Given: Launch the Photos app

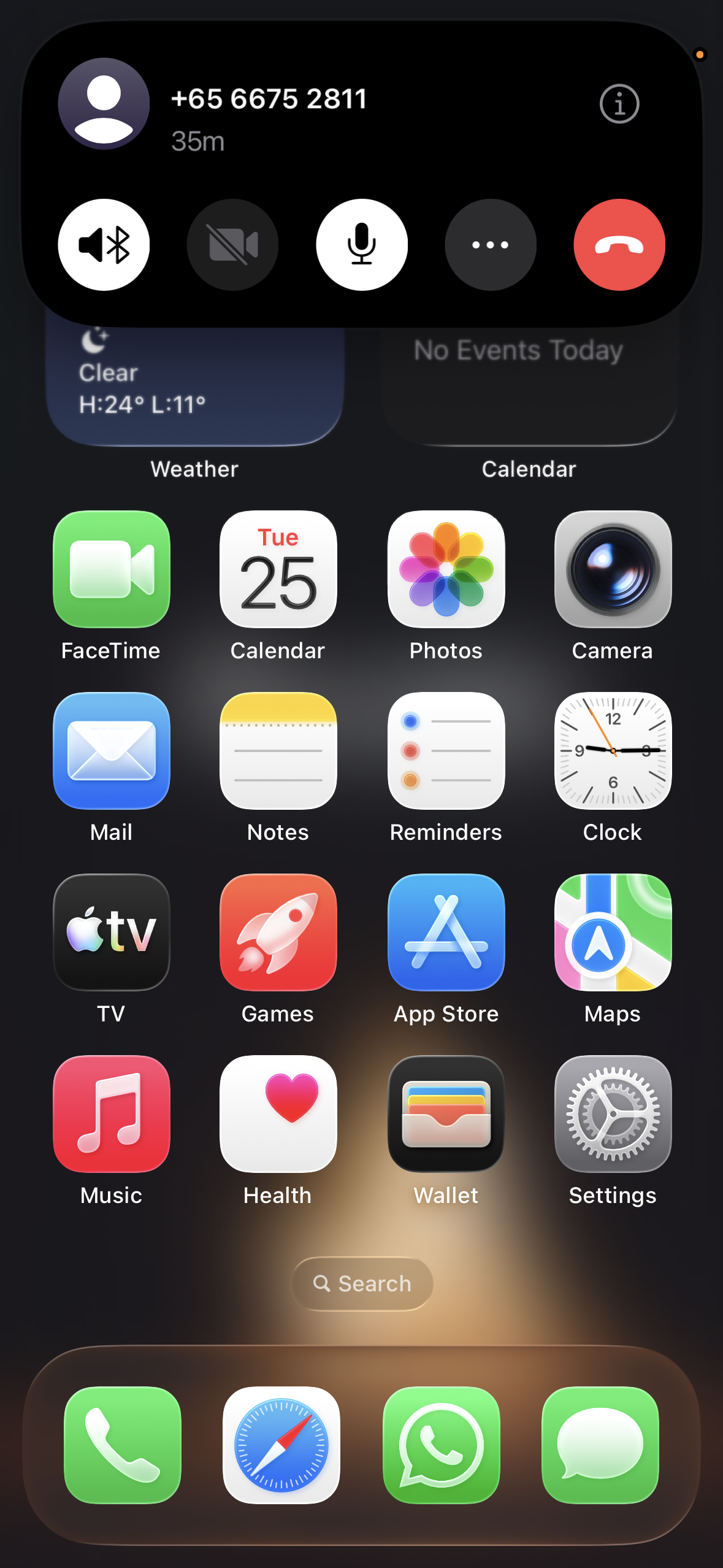Looking at the screenshot, I should [446, 569].
